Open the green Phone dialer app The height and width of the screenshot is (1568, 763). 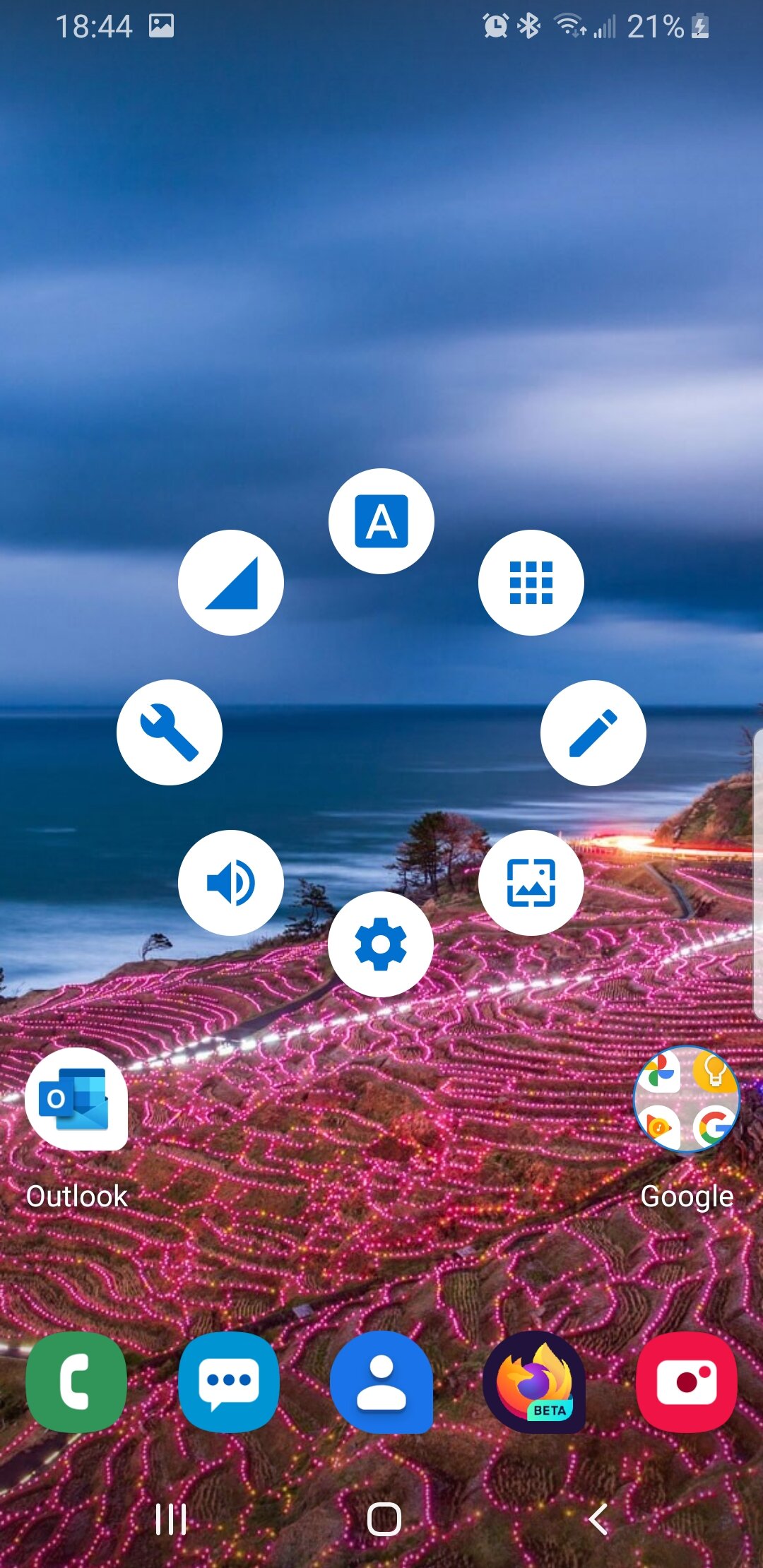[76, 1382]
